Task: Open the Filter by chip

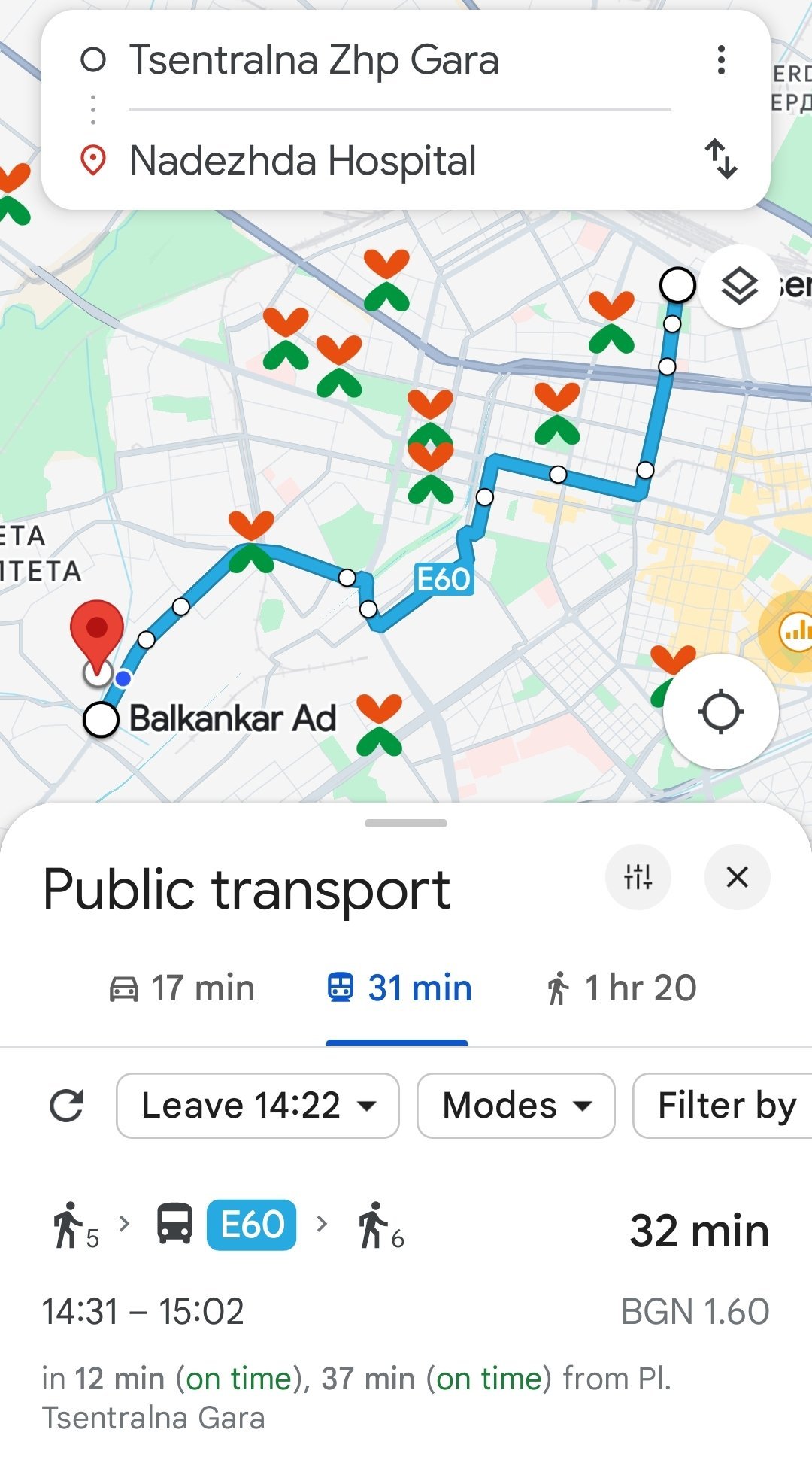Action: [x=725, y=1106]
